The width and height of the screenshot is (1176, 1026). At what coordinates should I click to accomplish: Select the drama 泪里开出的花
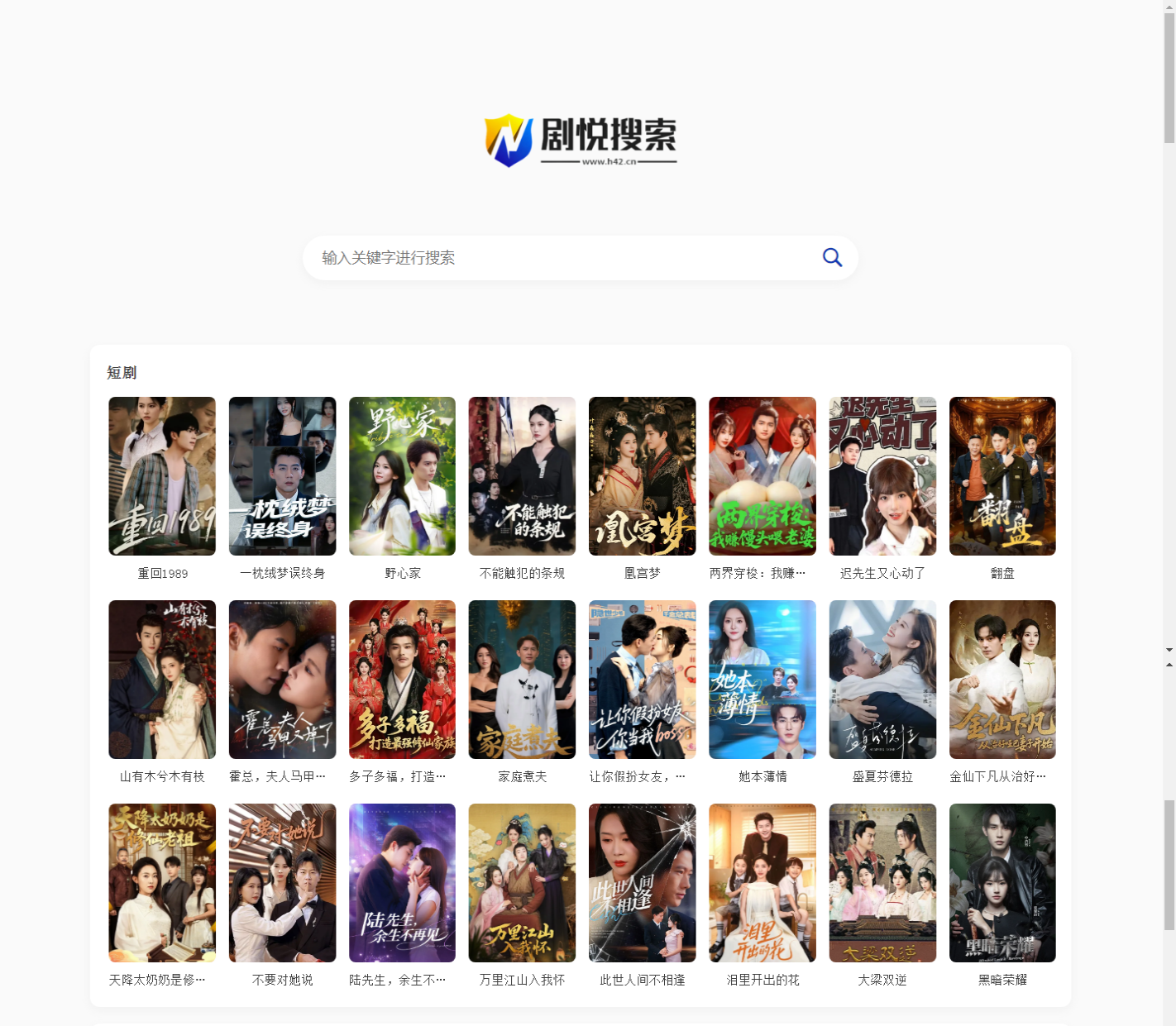(762, 883)
